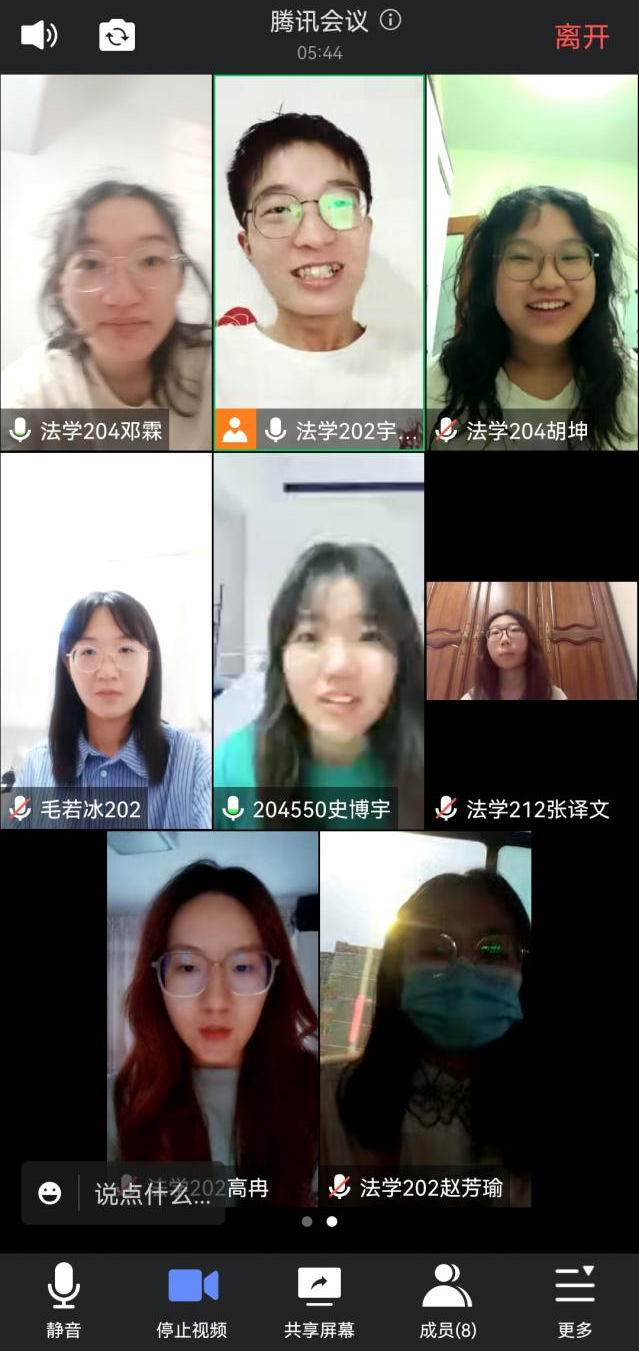Share screen via 共享屏幕
The width and height of the screenshot is (639, 1351).
(x=319, y=1300)
